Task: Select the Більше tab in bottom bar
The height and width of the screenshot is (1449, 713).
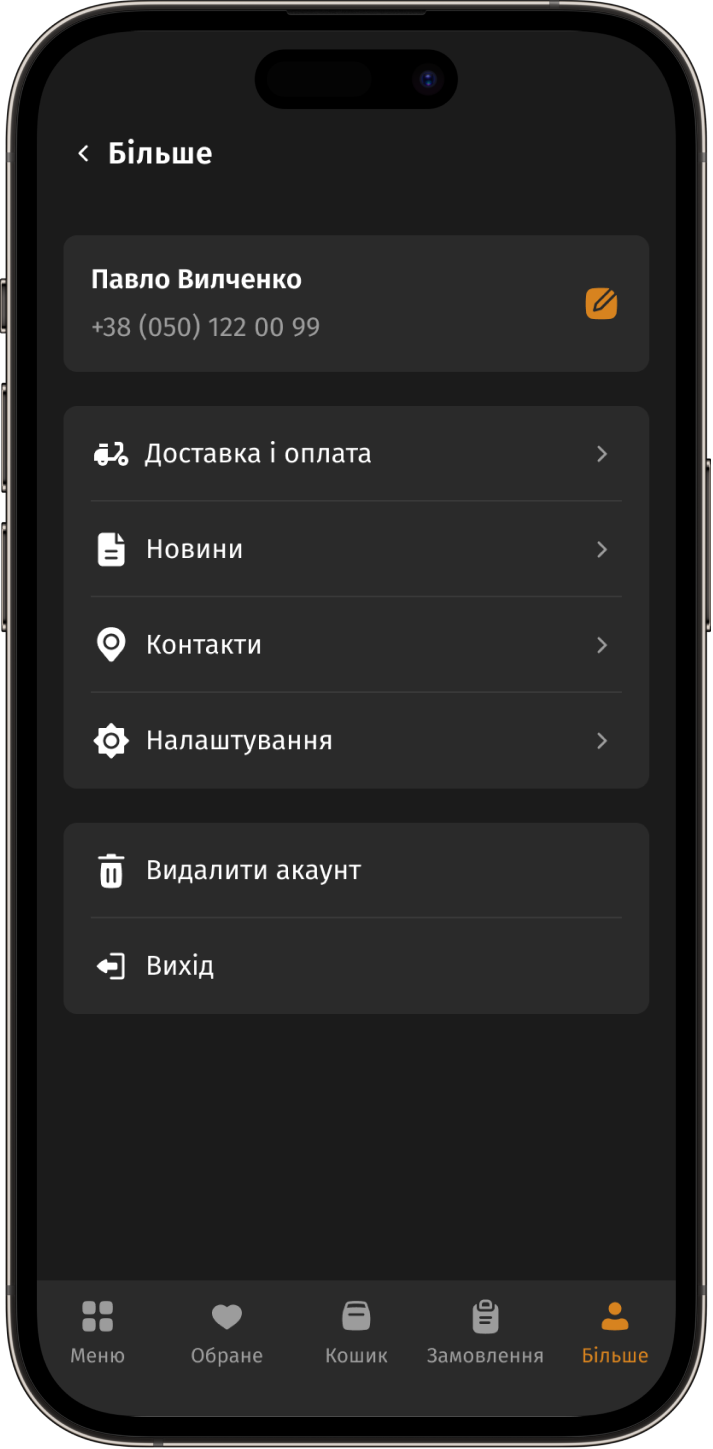Action: click(615, 1332)
